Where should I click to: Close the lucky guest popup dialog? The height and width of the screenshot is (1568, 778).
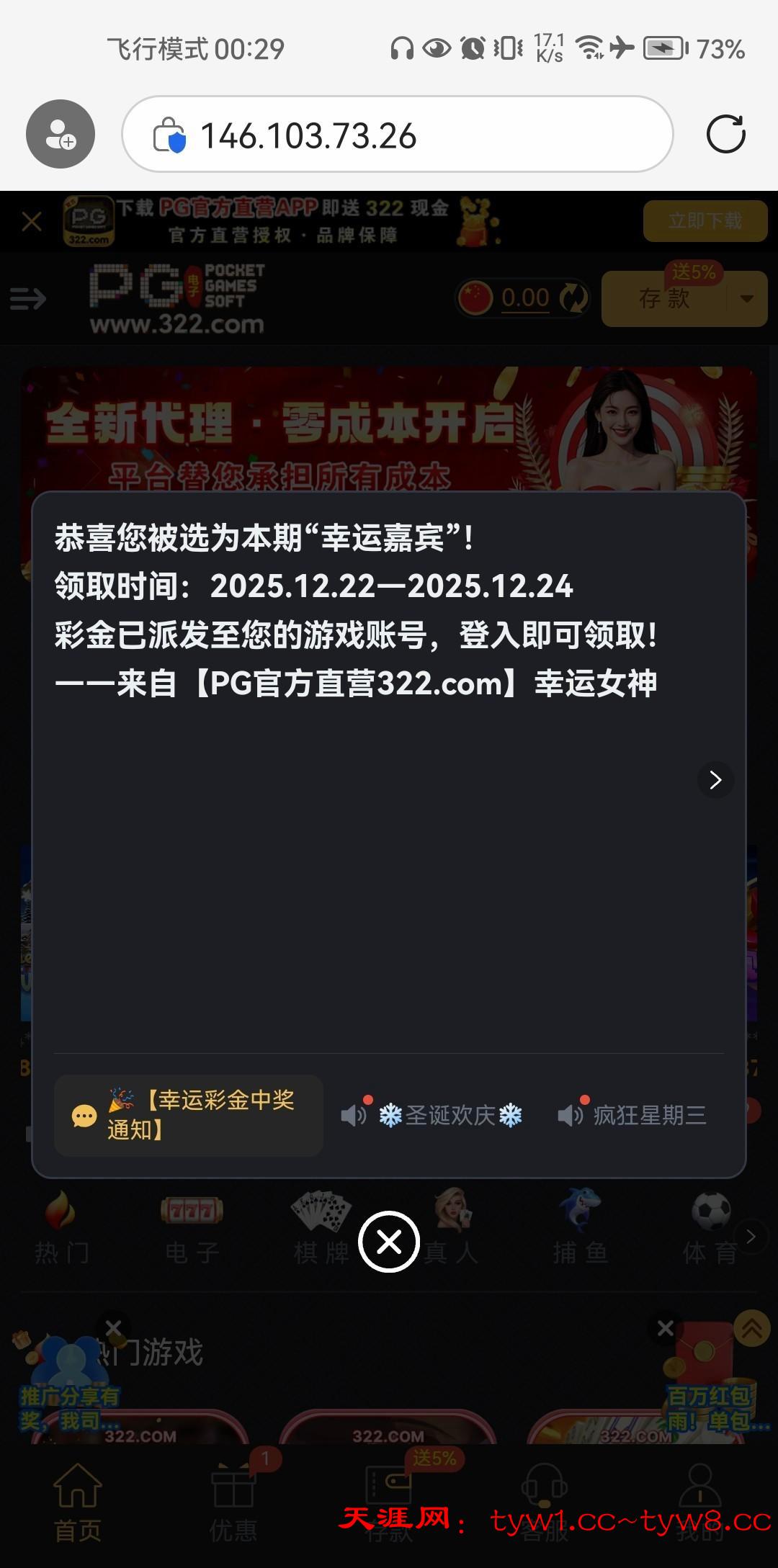point(389,1242)
